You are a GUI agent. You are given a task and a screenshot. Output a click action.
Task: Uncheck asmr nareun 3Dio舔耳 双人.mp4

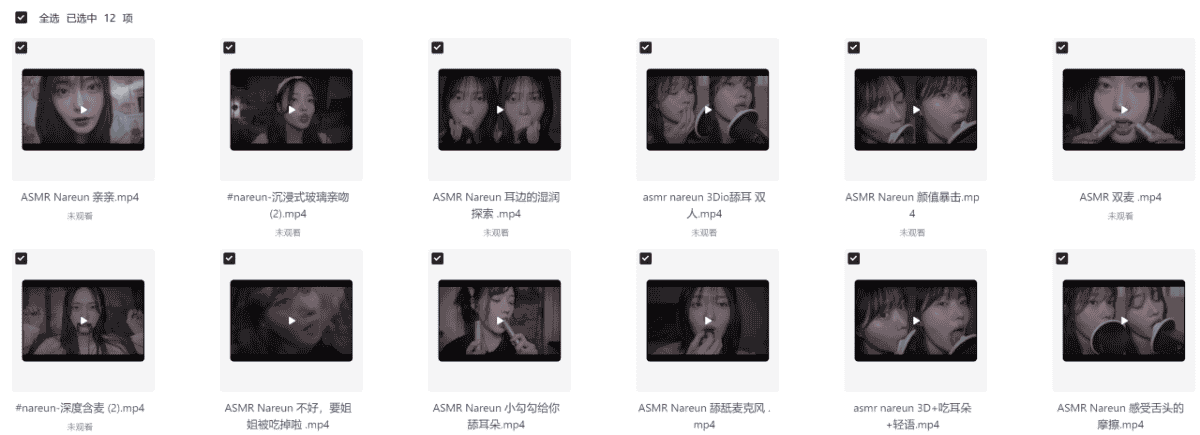tap(645, 47)
